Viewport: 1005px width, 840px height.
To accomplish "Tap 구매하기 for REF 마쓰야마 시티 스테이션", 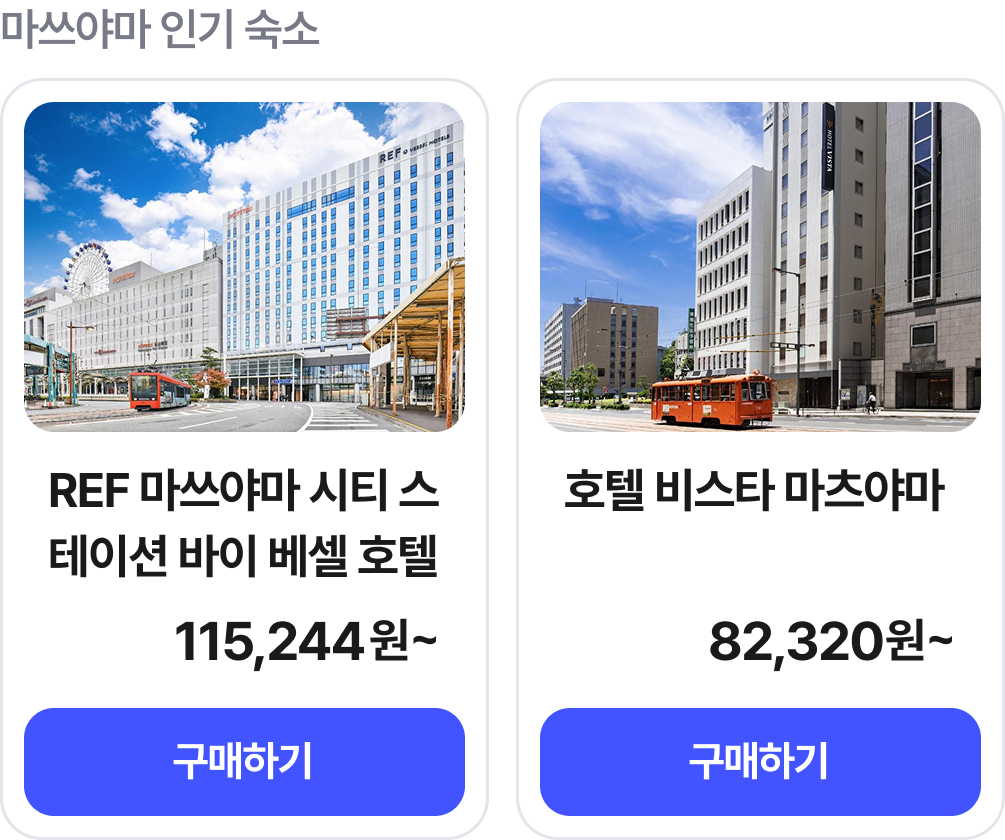I will pos(244,762).
